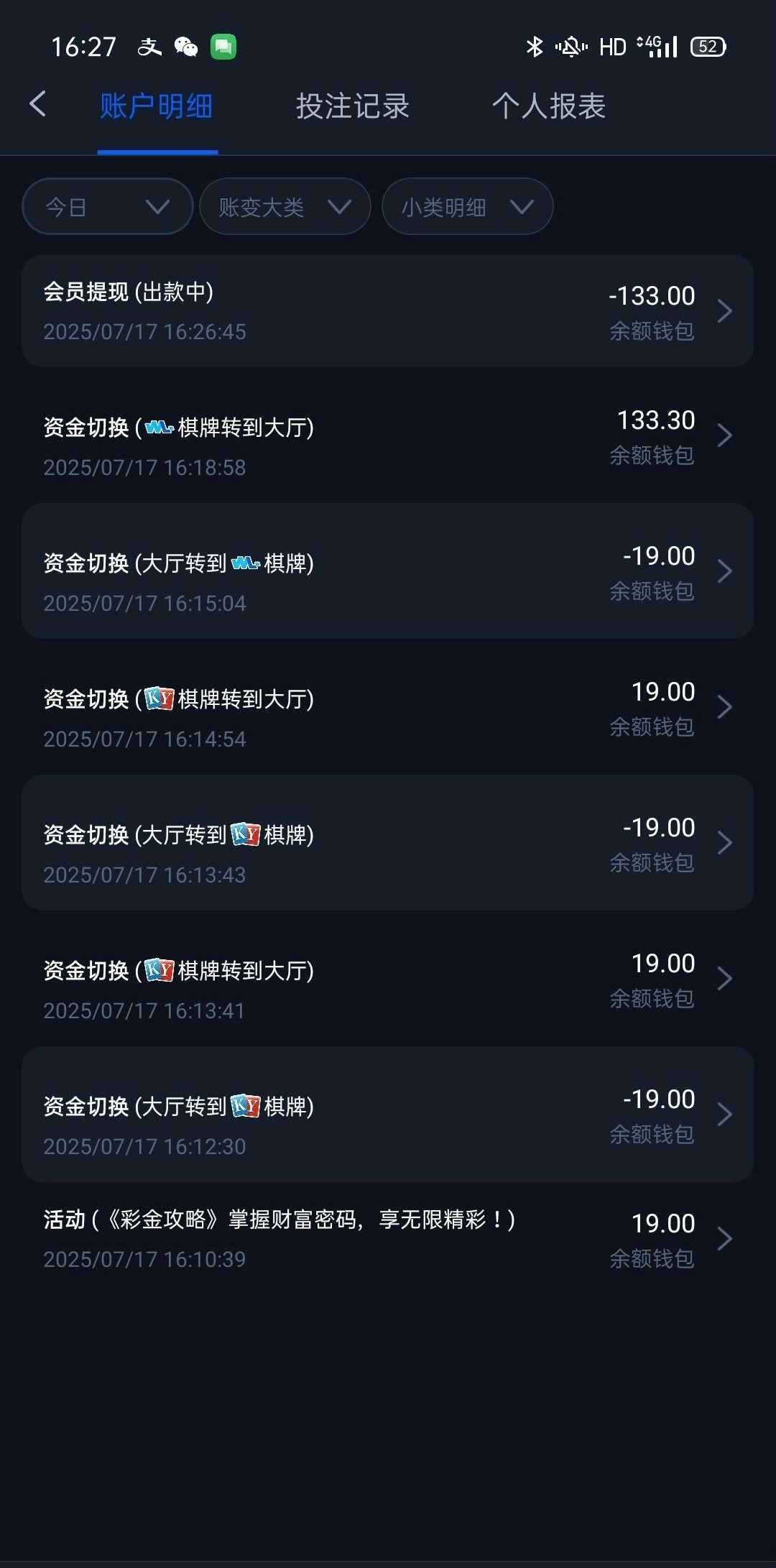Image resolution: width=776 pixels, height=1568 pixels.
Task: Expand the -133.00 record via its chevron
Action: 724,310
